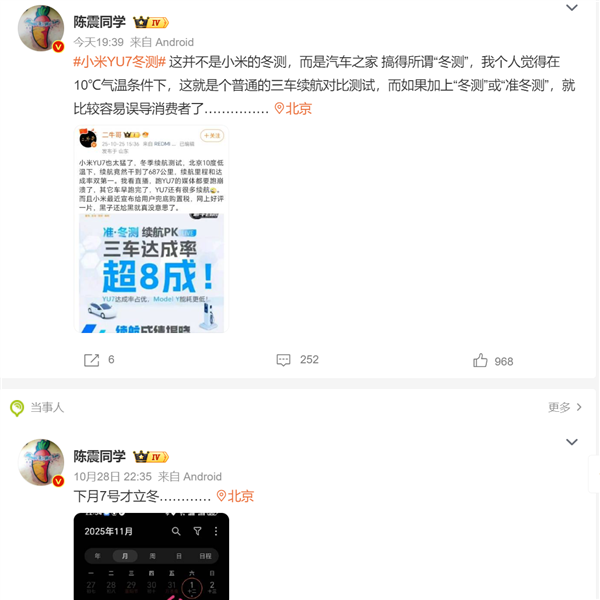The width and height of the screenshot is (600, 600).
Task: View the 2025年11月 calendar screenshot image
Action: pos(152,556)
